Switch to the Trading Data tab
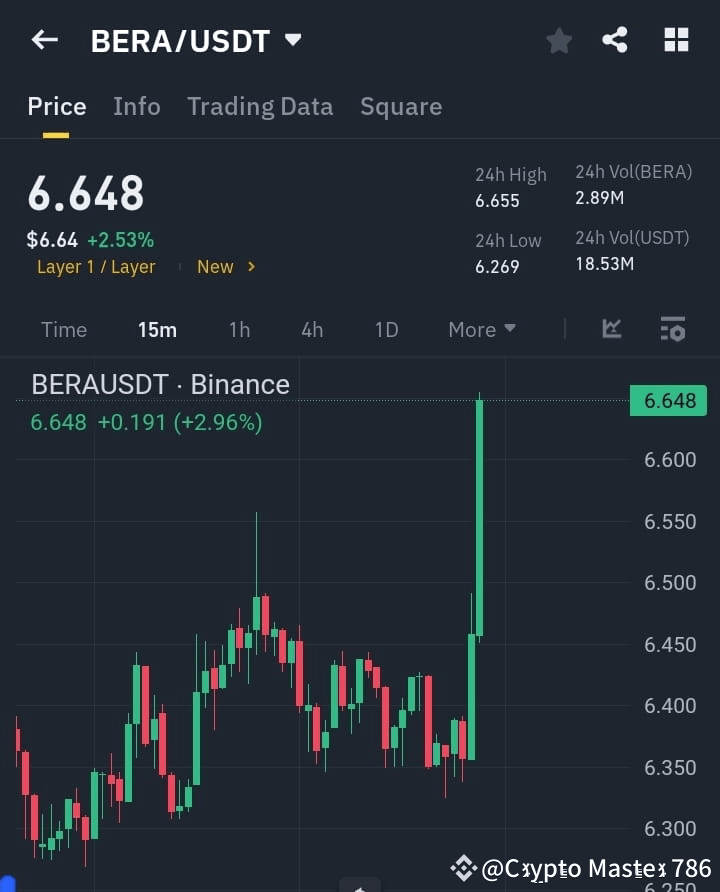The height and width of the screenshot is (892, 720). 260,106
